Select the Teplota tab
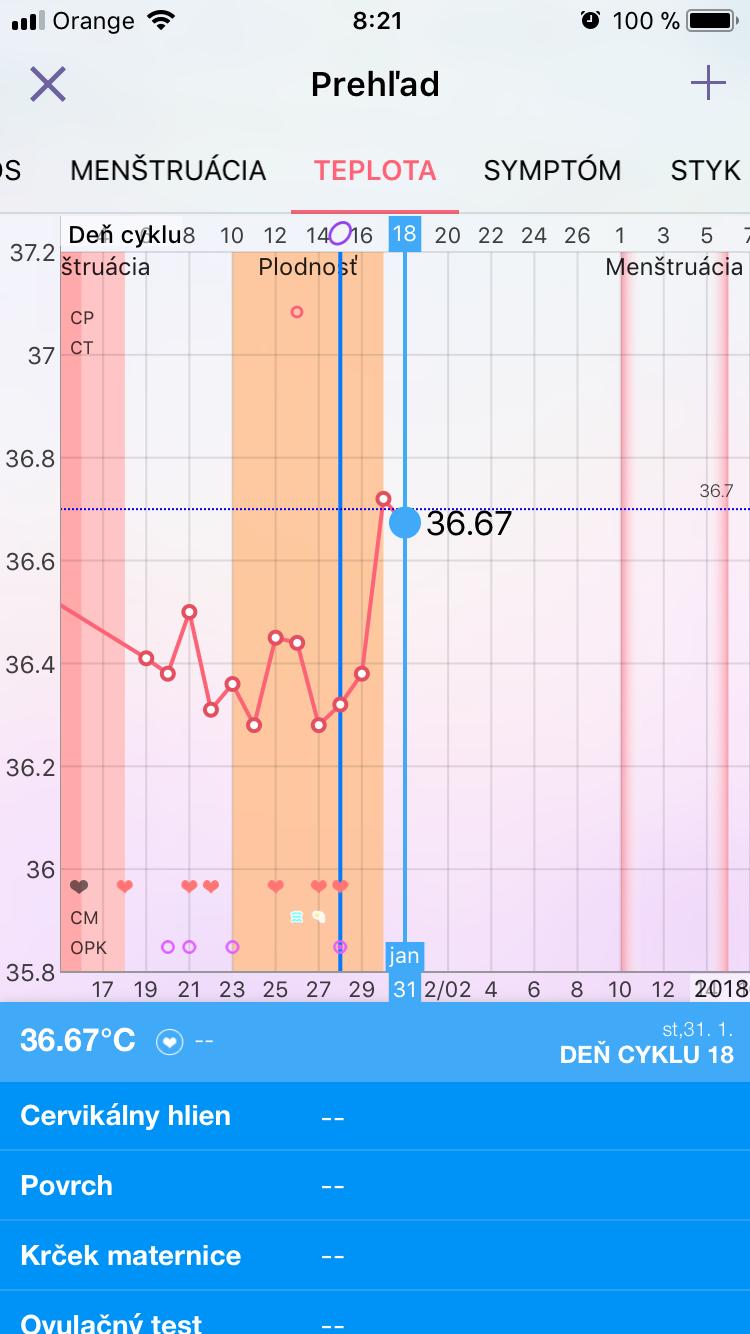750x1334 pixels. 375,170
